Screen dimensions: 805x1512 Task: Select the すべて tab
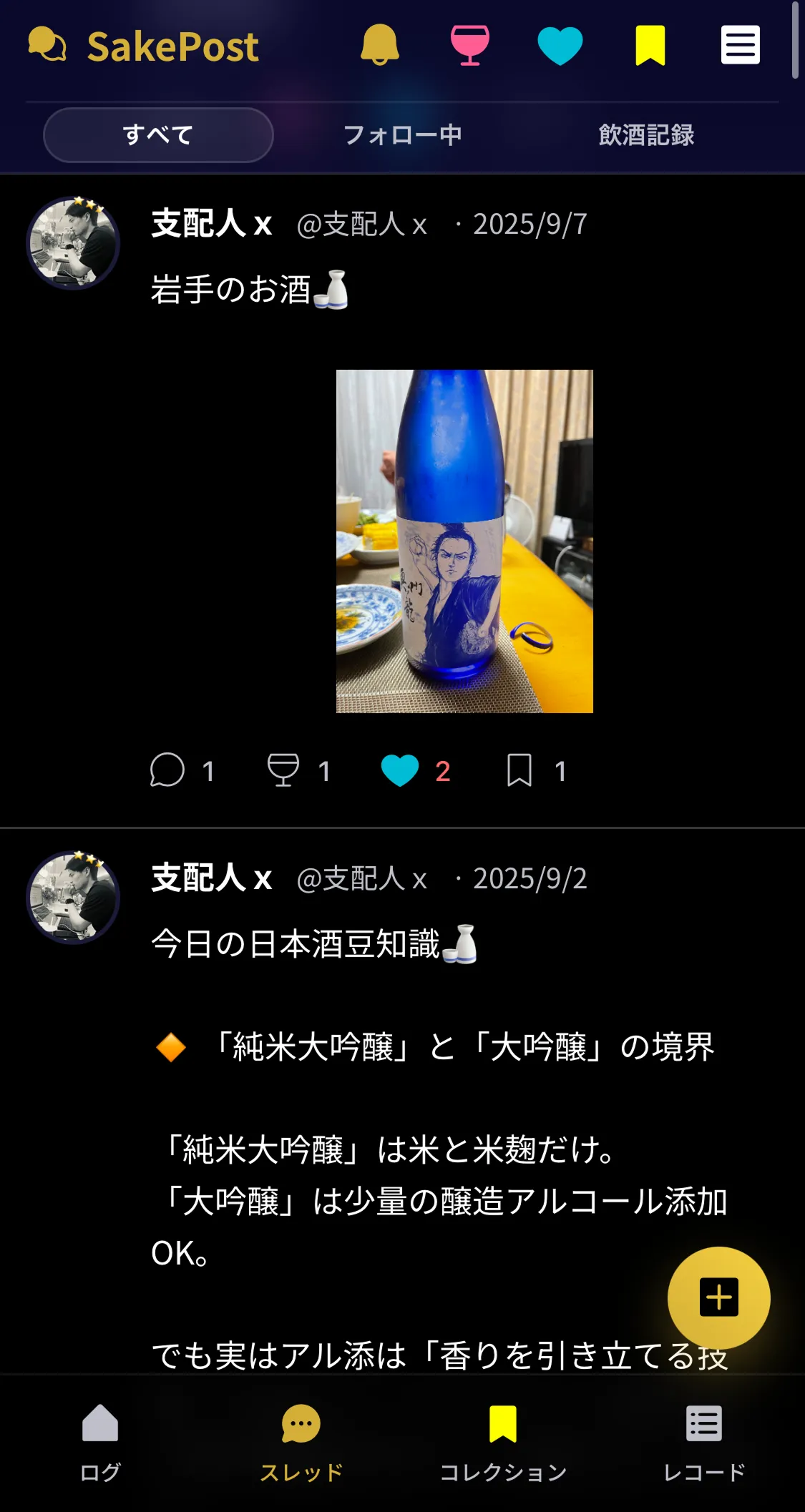click(158, 135)
